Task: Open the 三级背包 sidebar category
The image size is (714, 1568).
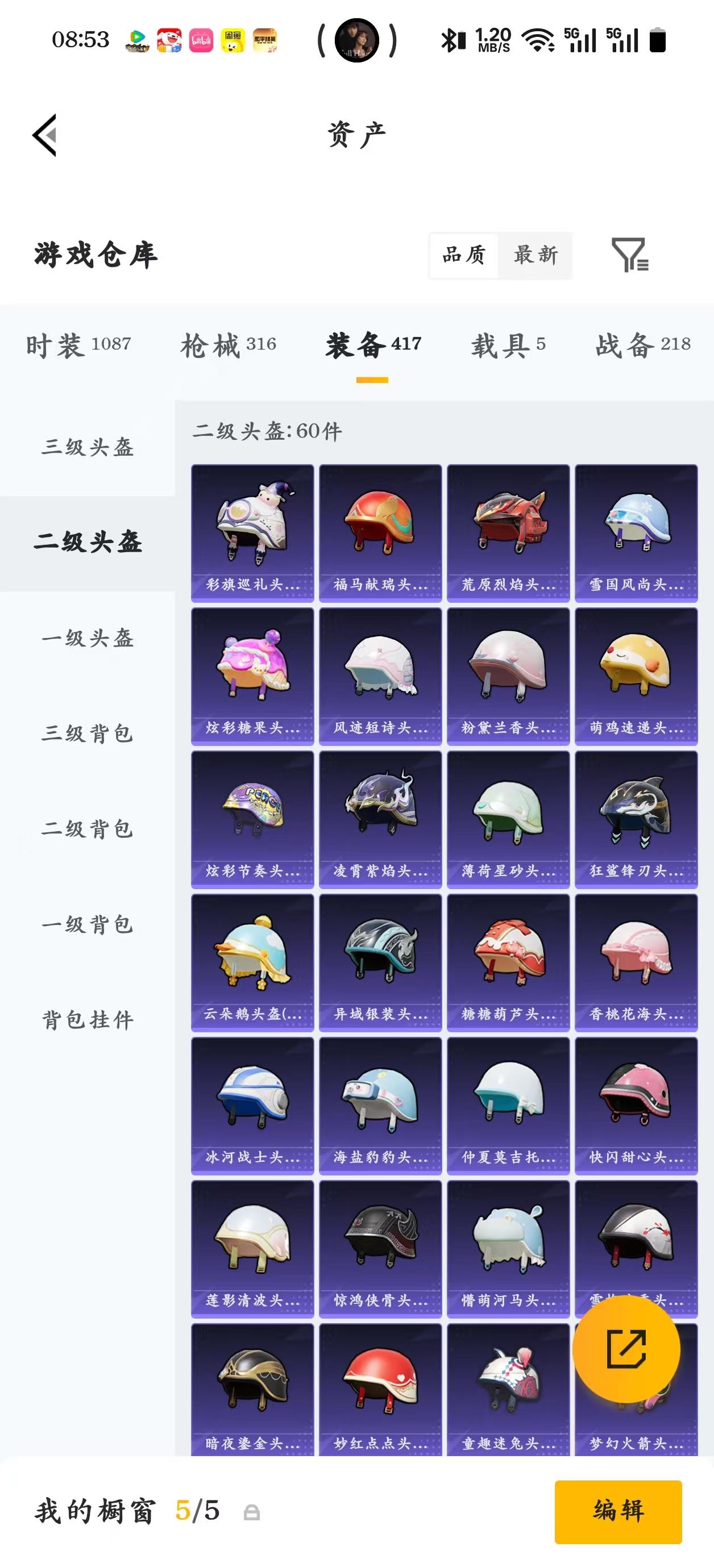Action: [87, 735]
